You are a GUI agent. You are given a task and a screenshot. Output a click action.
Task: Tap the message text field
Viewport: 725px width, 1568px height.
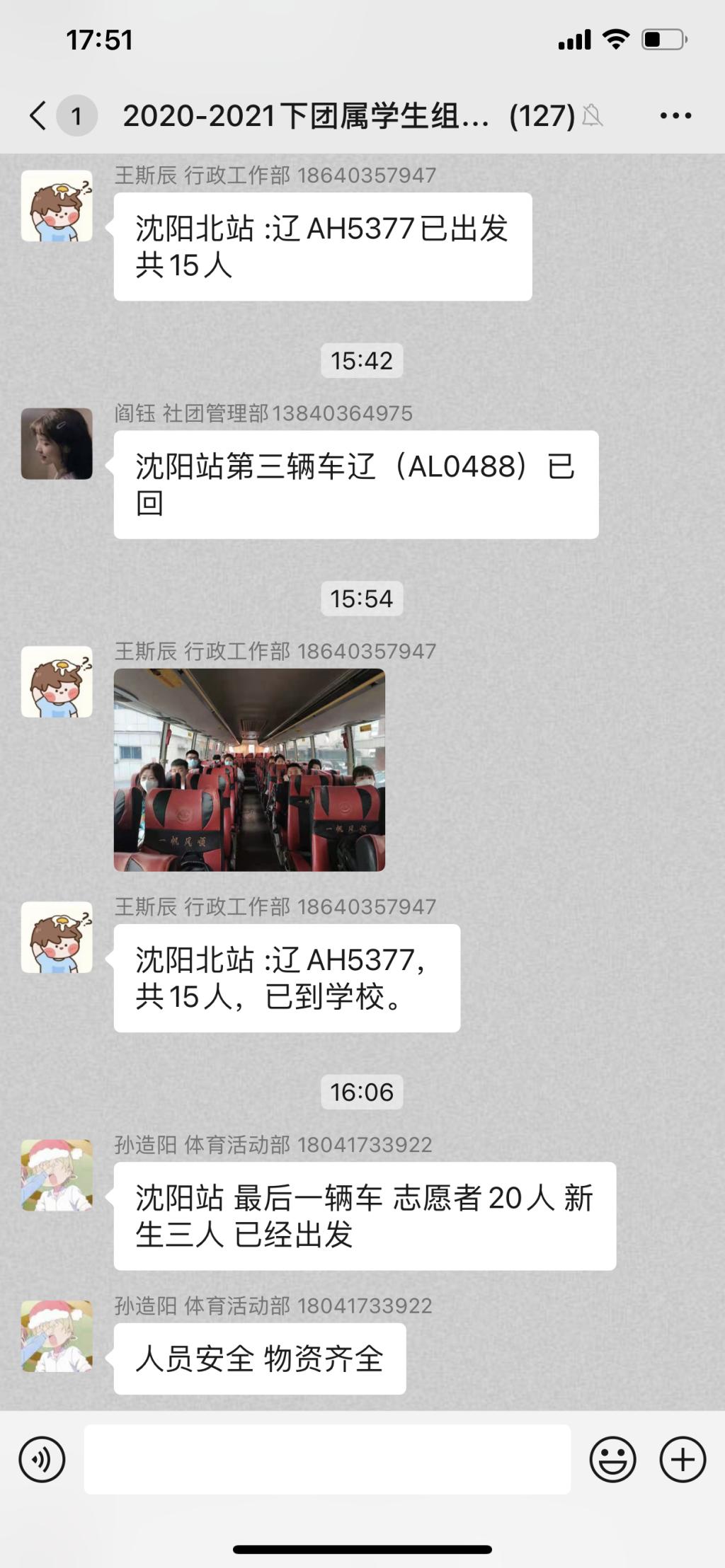click(x=327, y=1459)
